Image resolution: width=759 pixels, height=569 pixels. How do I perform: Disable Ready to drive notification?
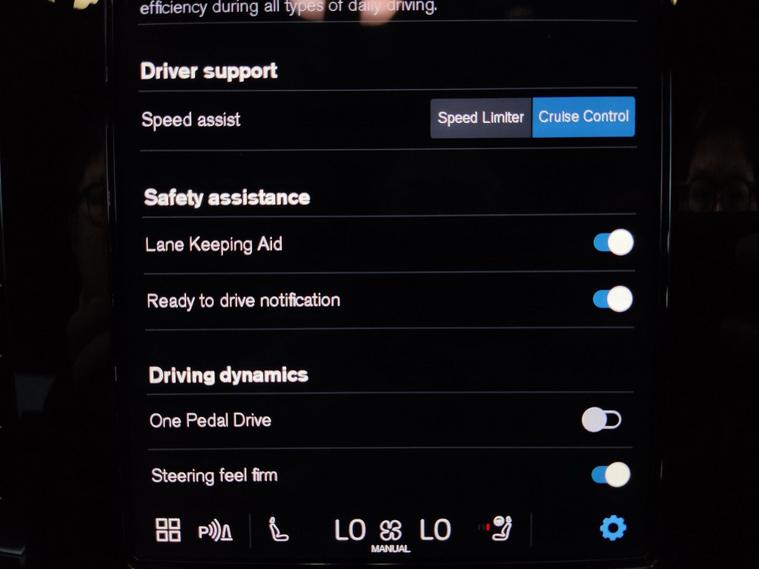pyautogui.click(x=612, y=299)
